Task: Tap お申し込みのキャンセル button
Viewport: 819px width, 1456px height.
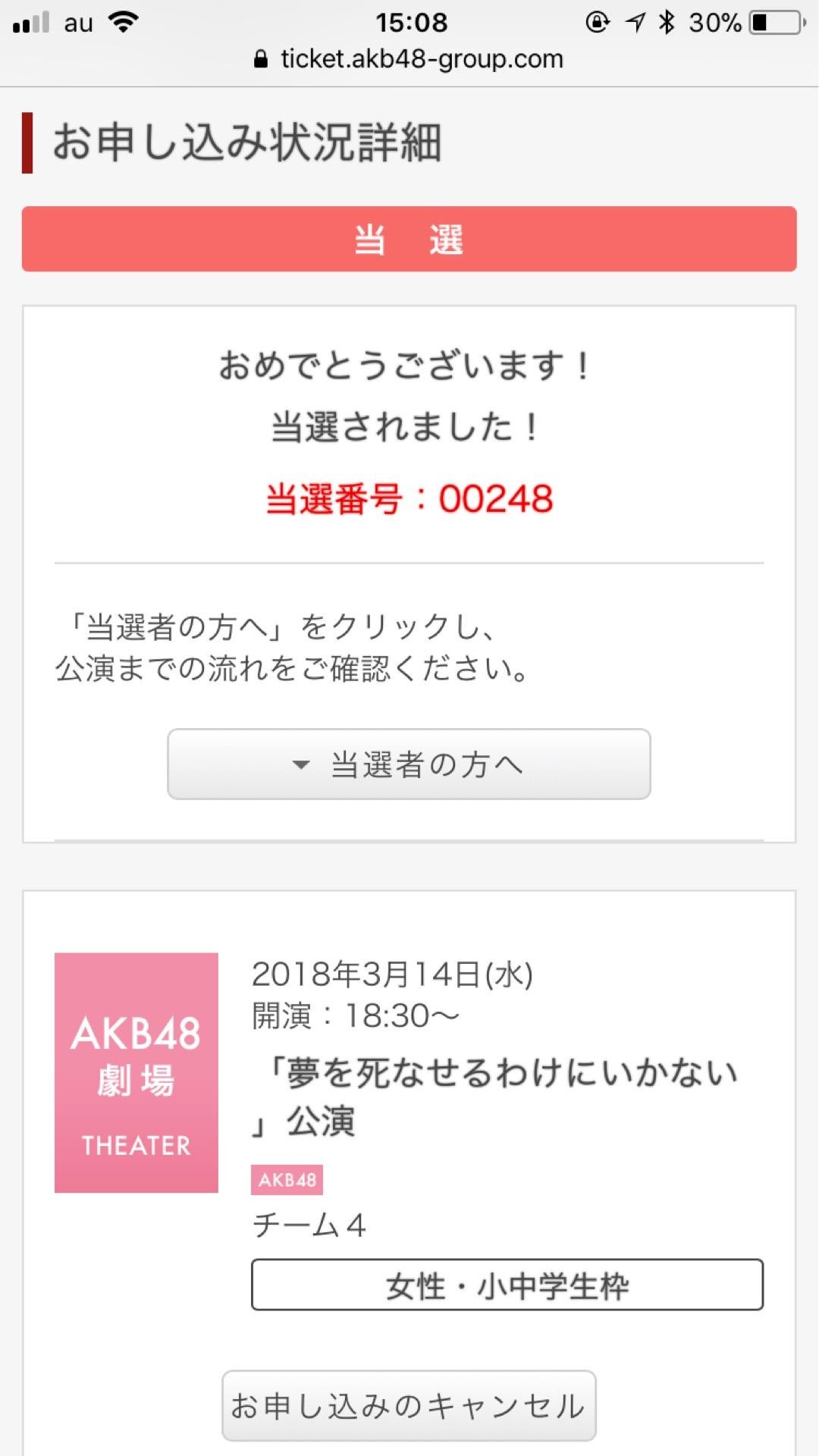Action: [409, 1404]
